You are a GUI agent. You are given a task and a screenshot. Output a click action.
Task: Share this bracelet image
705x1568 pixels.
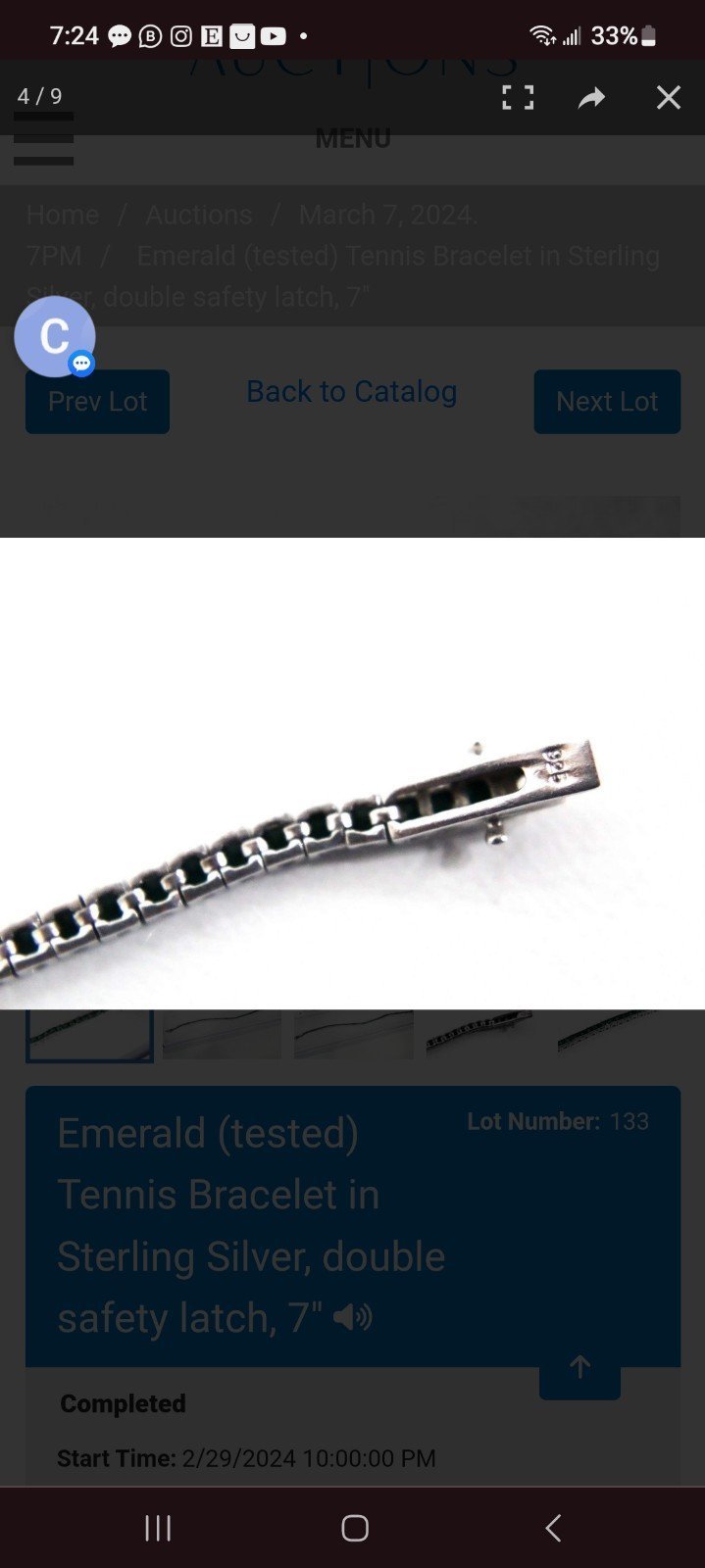pyautogui.click(x=591, y=97)
